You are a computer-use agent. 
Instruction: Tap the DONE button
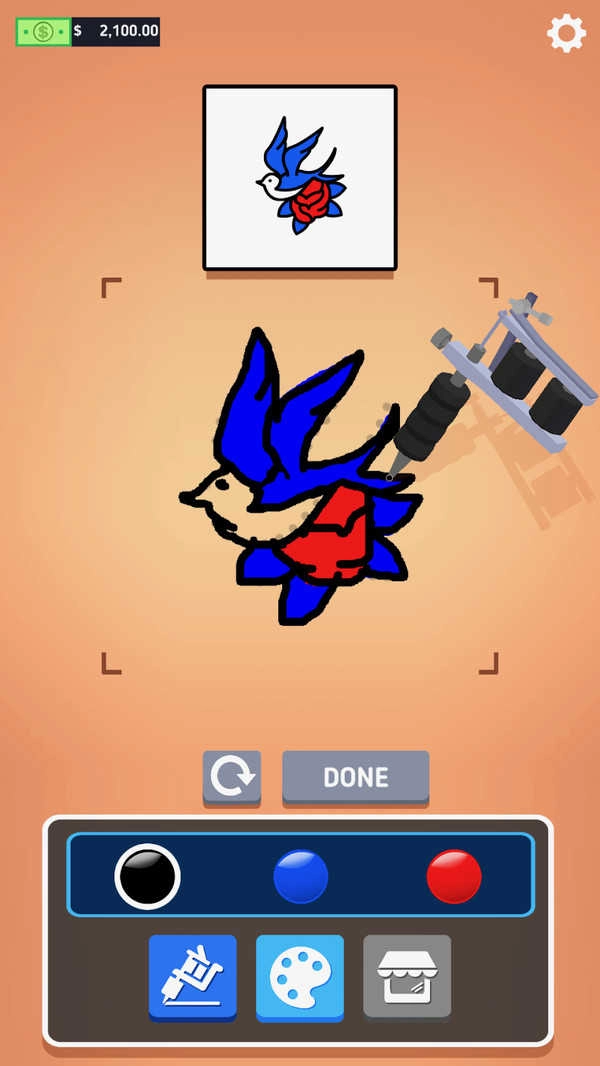tap(355, 776)
